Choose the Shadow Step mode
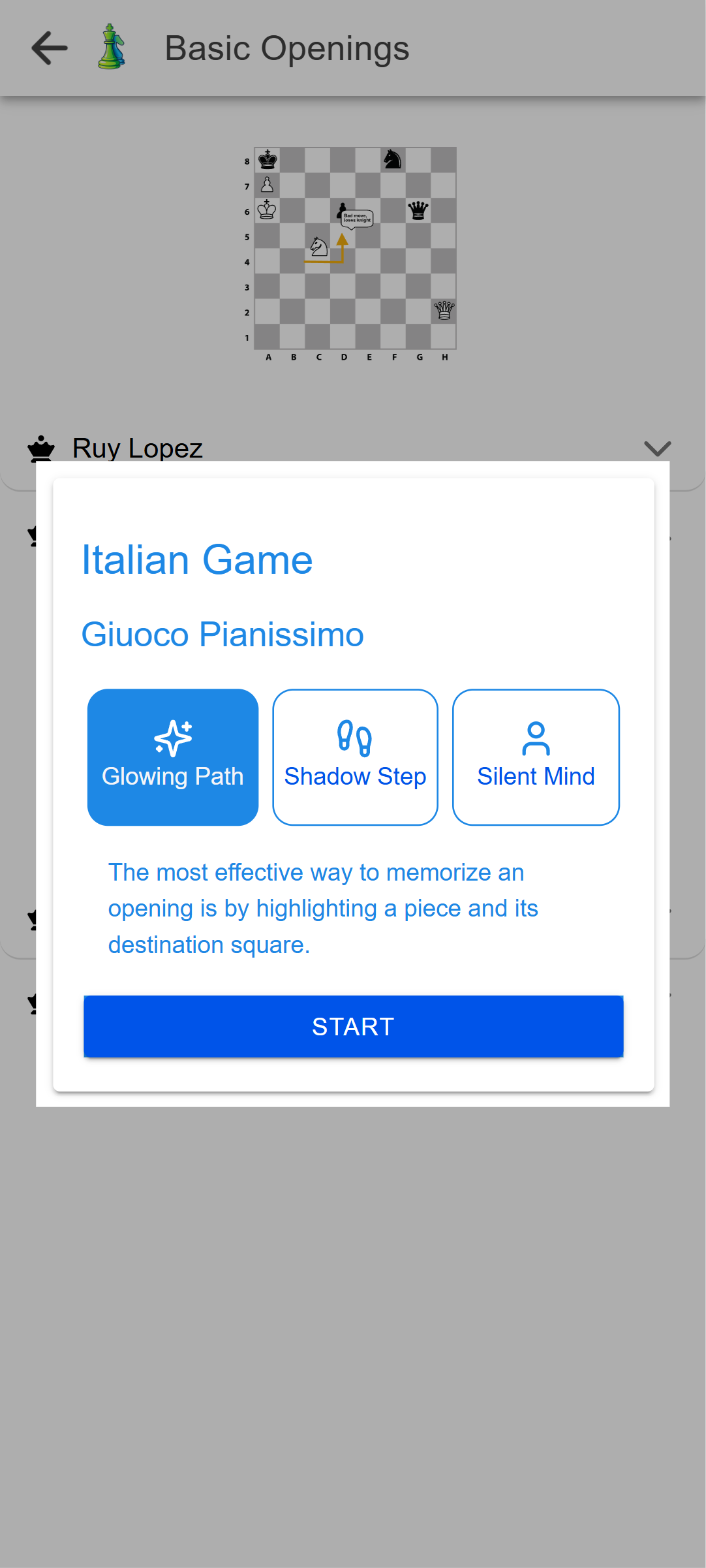This screenshot has height=1568, width=706. [x=355, y=757]
